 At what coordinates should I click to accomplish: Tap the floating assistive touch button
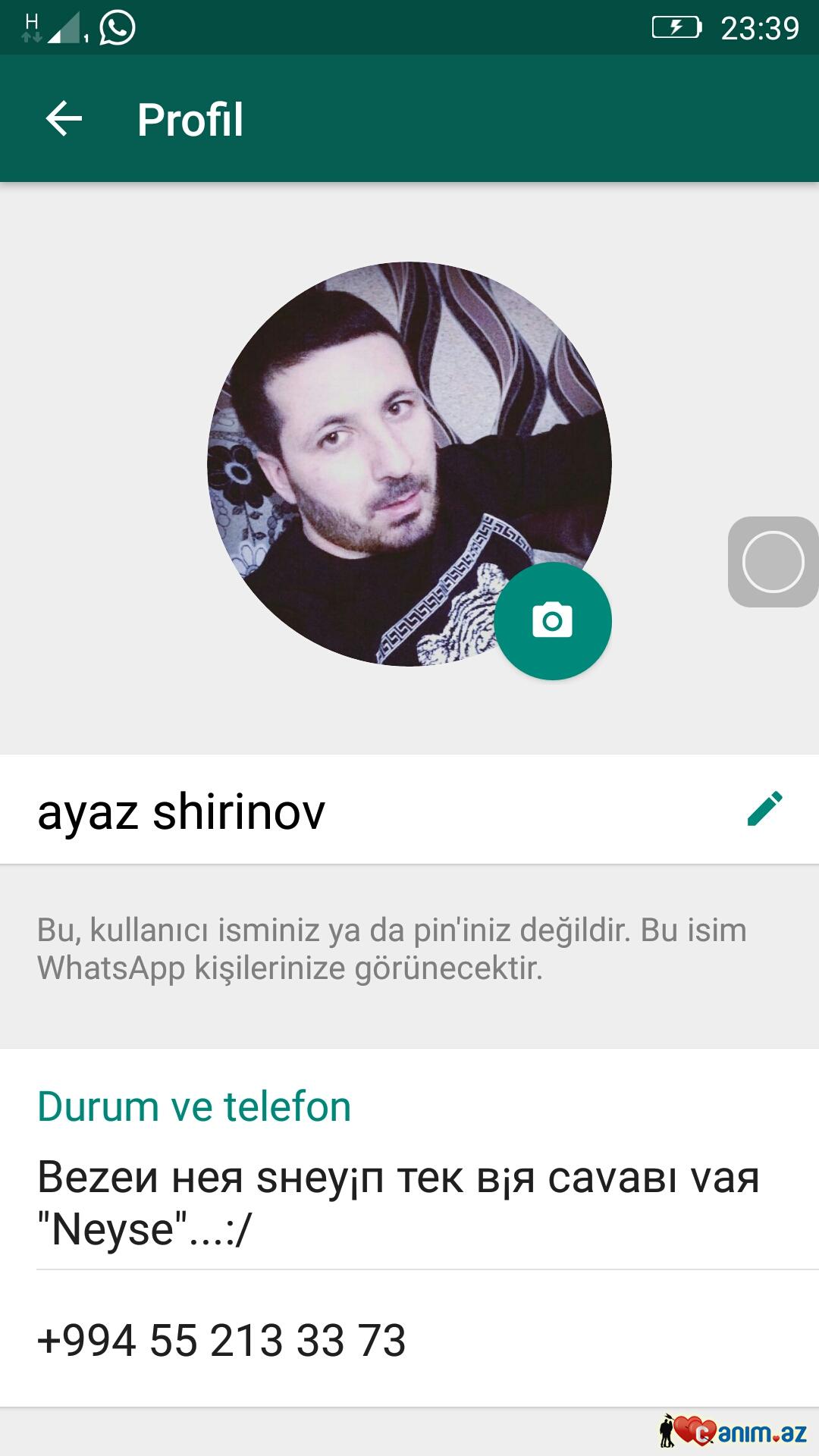[x=773, y=562]
